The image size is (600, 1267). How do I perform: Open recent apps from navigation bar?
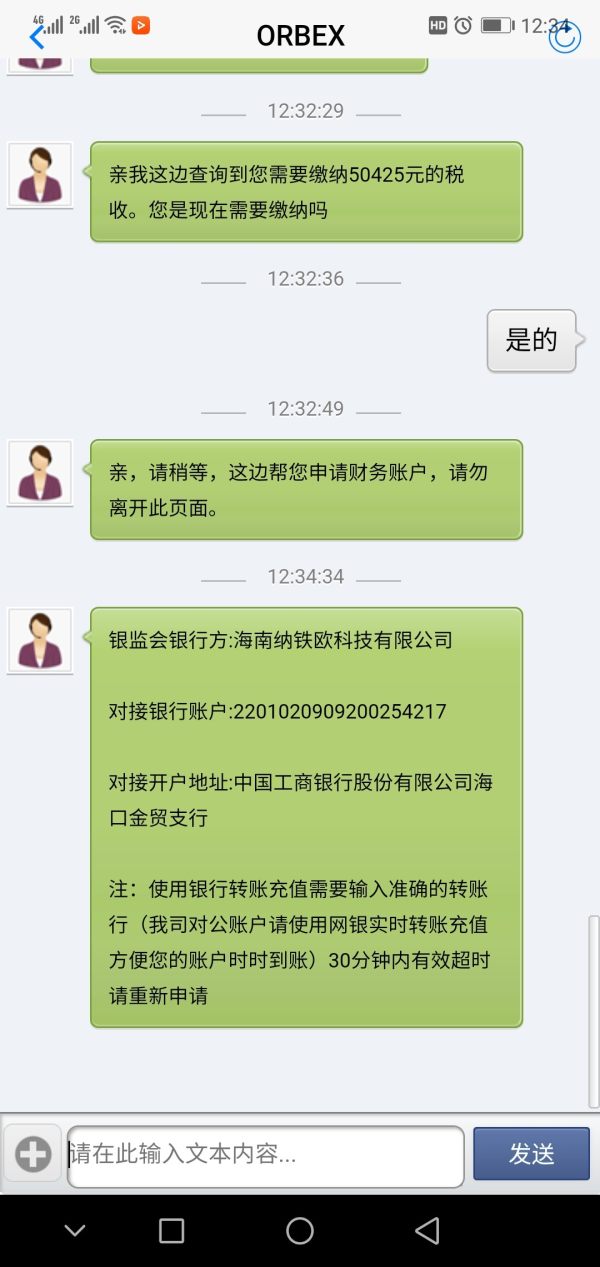[172, 1231]
